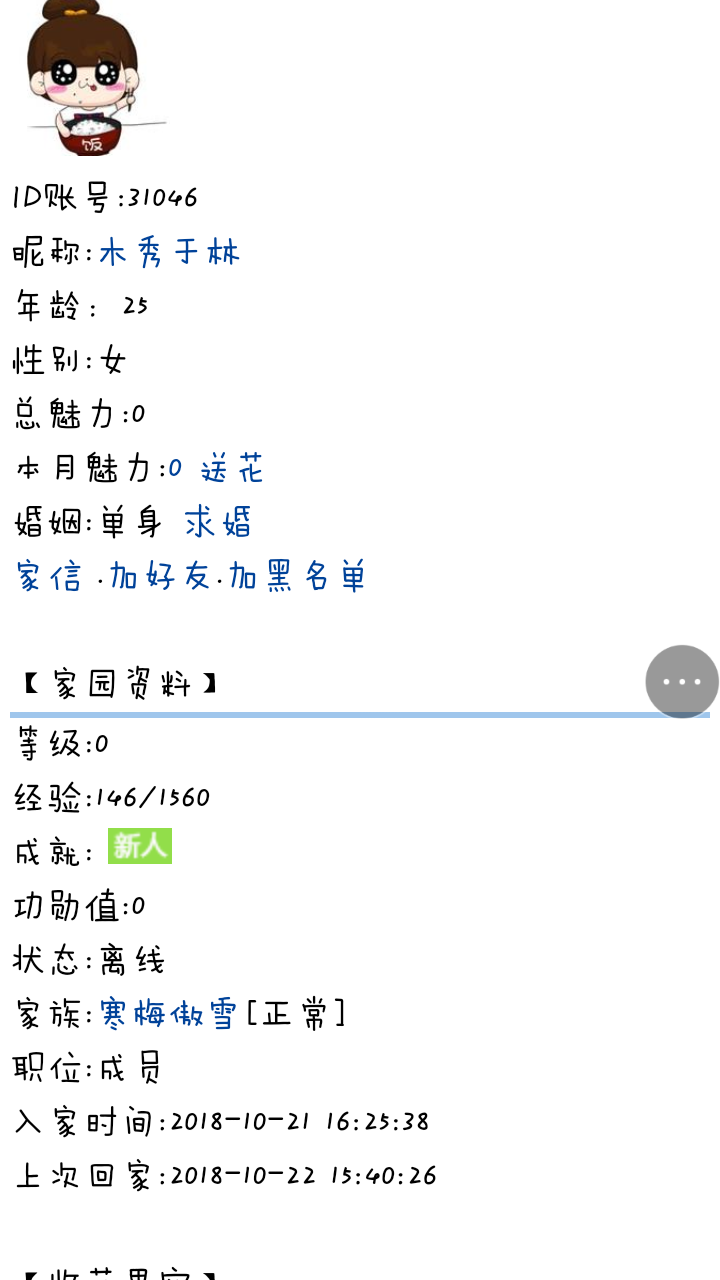Open nickname link 木秀于林

[169, 252]
